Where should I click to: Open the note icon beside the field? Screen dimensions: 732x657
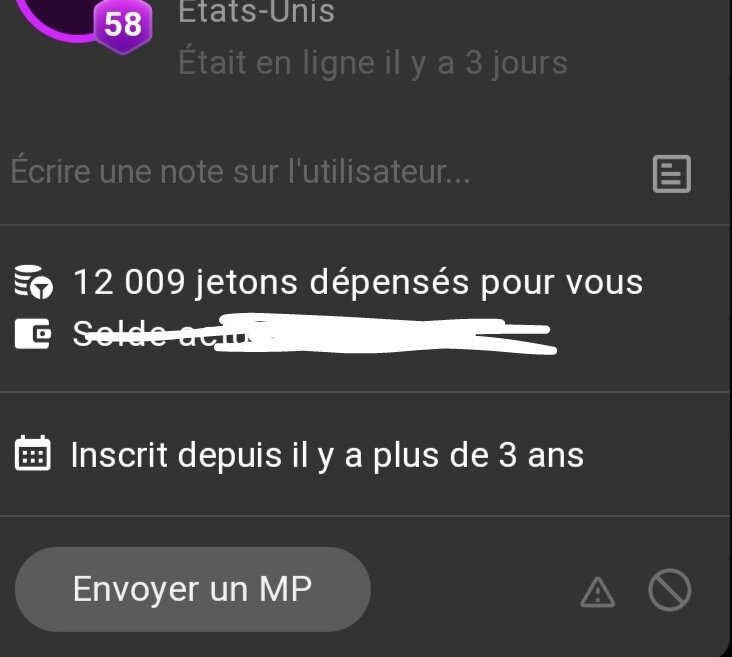[x=671, y=174]
